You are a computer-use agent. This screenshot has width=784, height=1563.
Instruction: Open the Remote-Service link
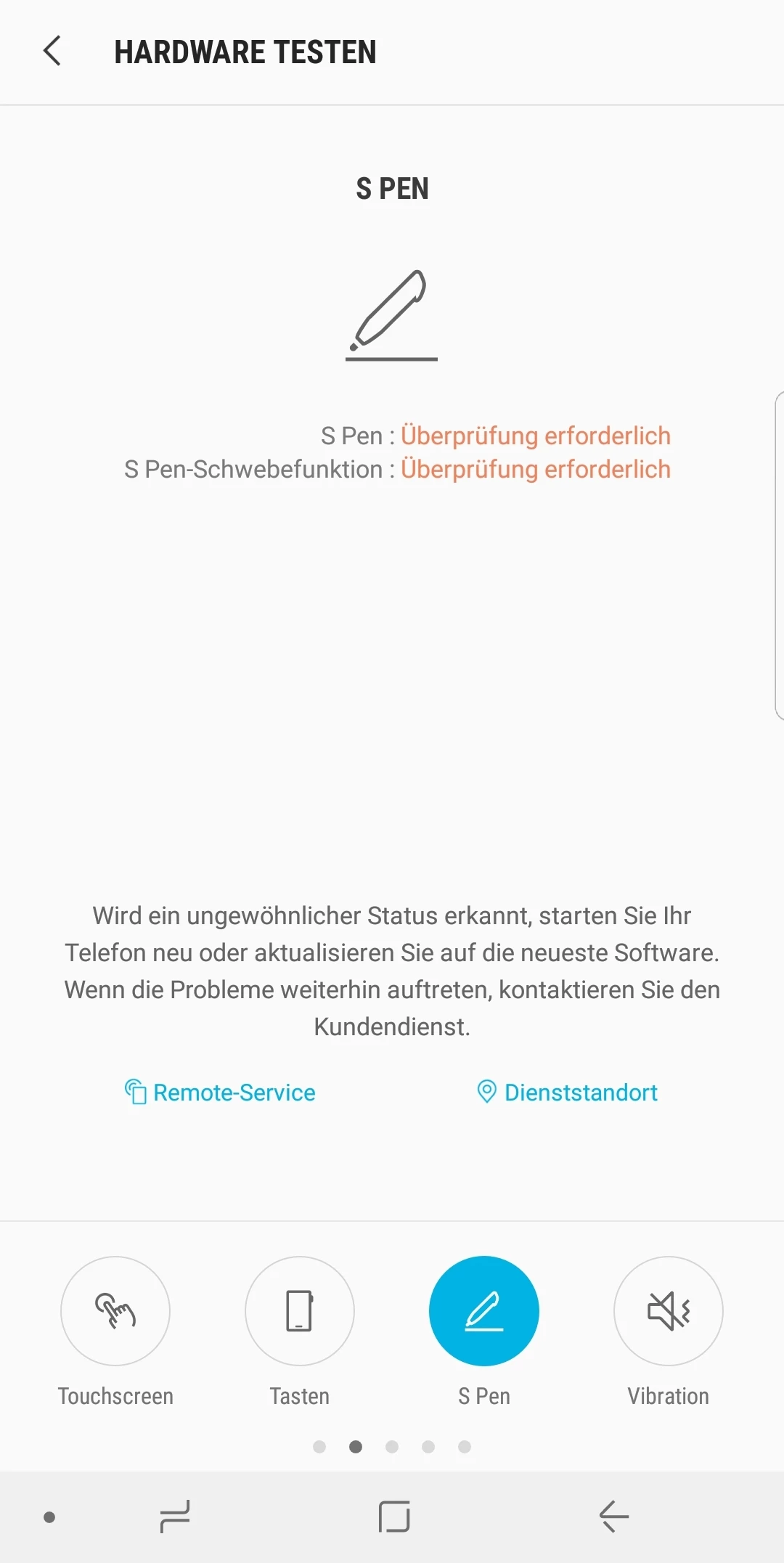(x=220, y=1092)
